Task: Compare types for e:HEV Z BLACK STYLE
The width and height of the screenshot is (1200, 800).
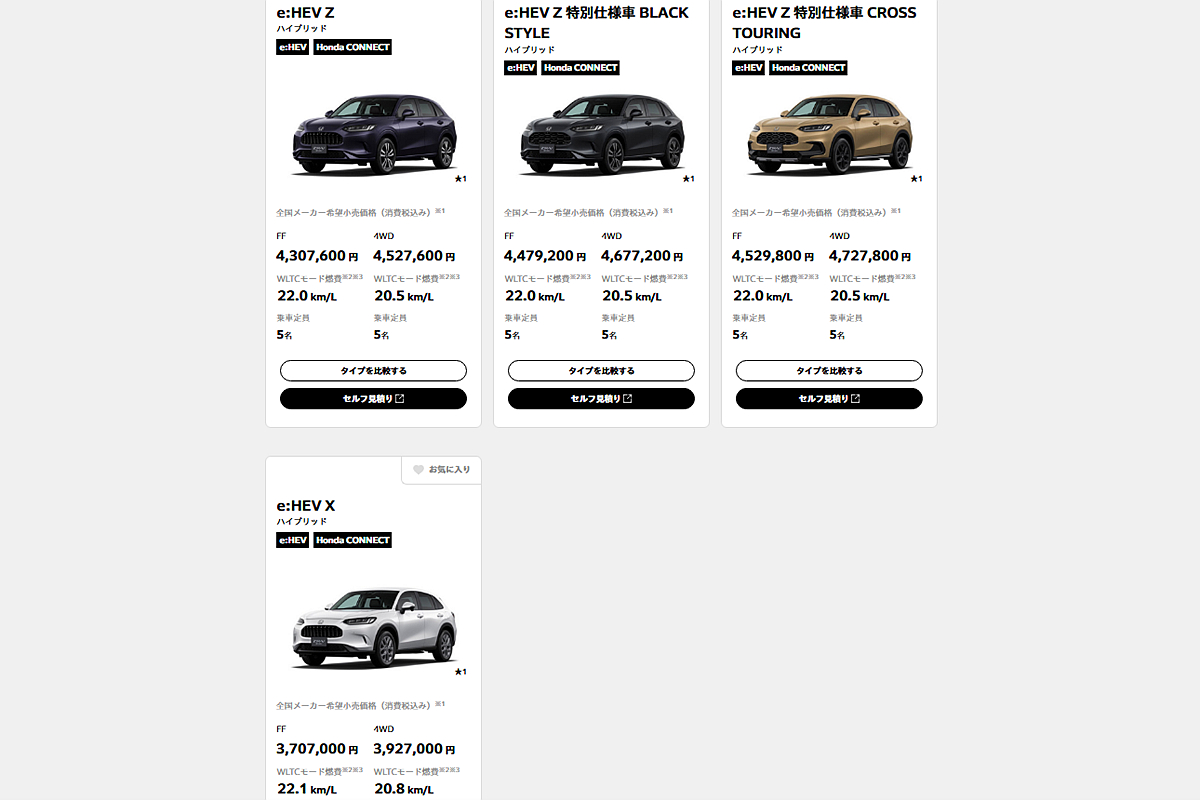Action: 601,371
